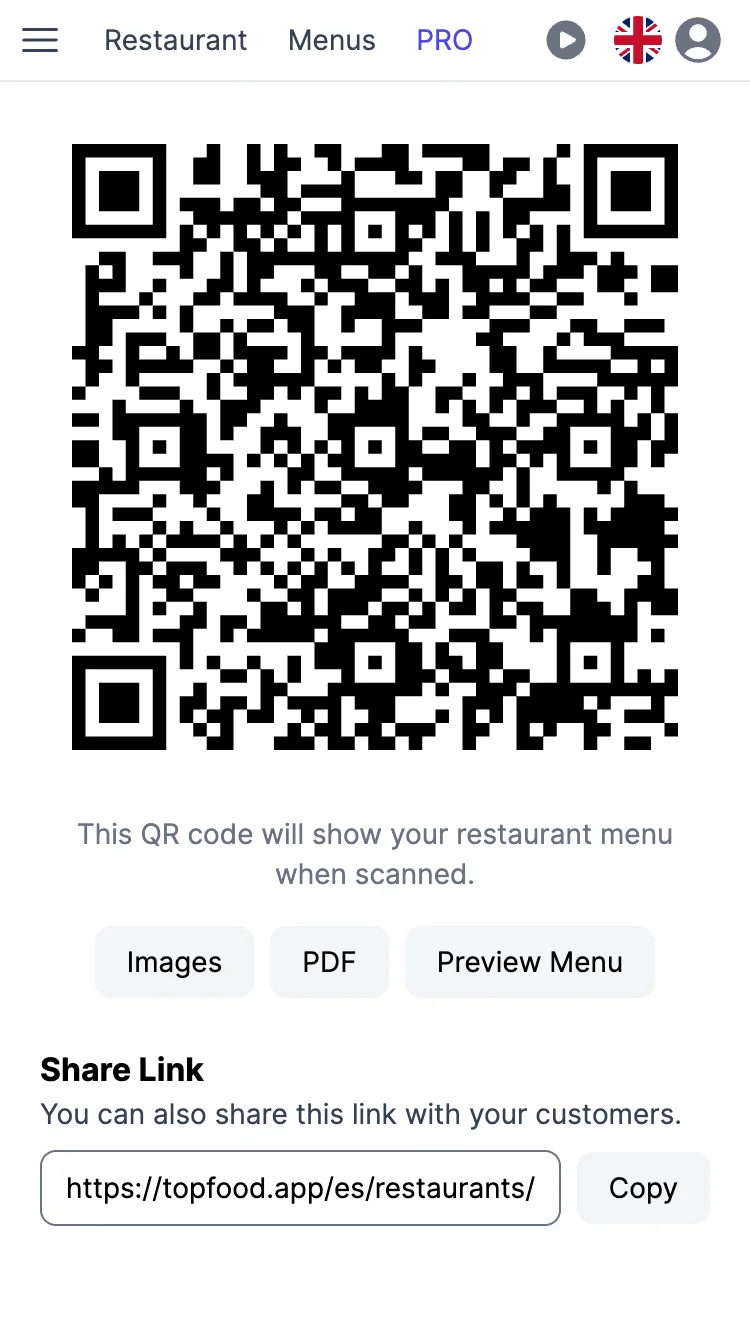Change language via the British flag icon
Viewport: 750px width, 1334px height.
(637, 40)
